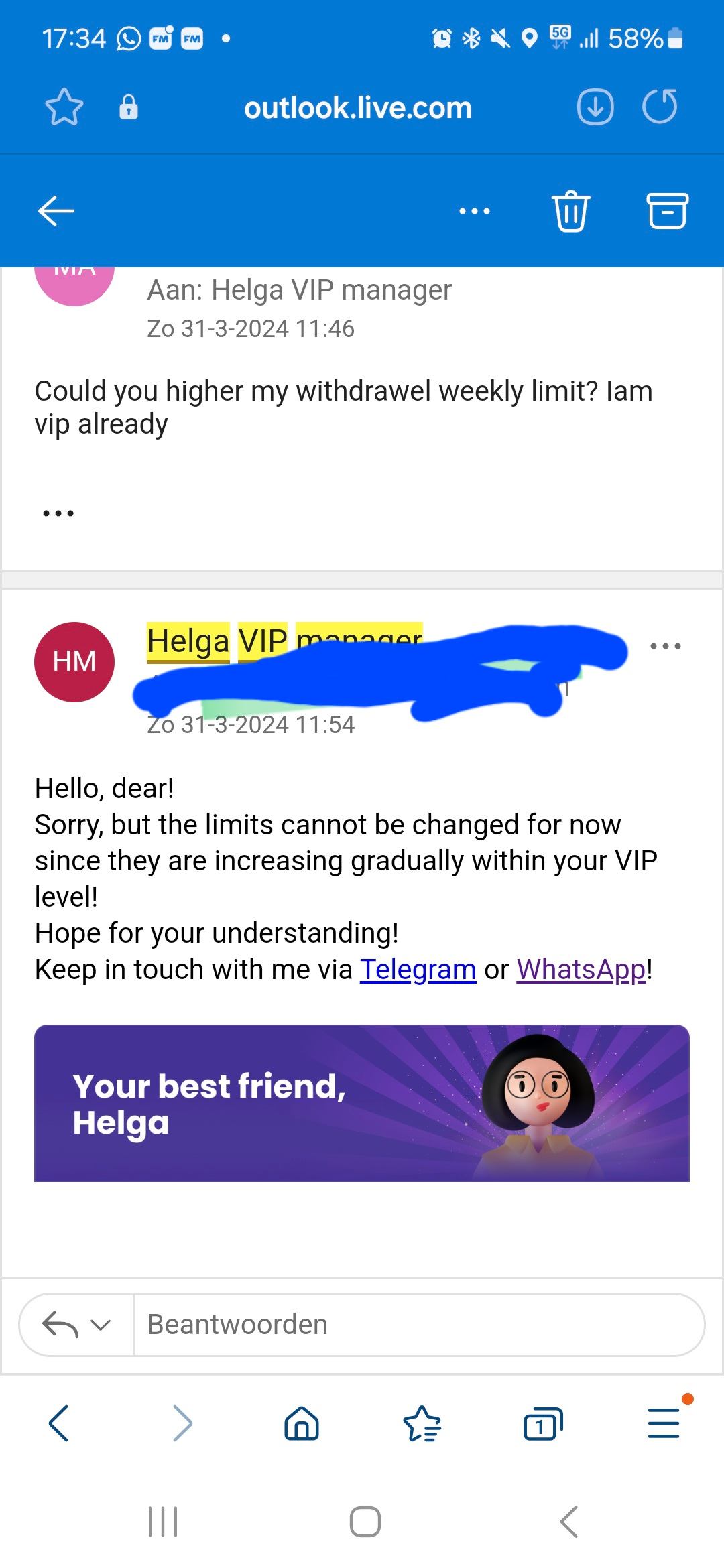The height and width of the screenshot is (1568, 724).
Task: Open the email toolbar's more options
Action: pyautogui.click(x=475, y=211)
